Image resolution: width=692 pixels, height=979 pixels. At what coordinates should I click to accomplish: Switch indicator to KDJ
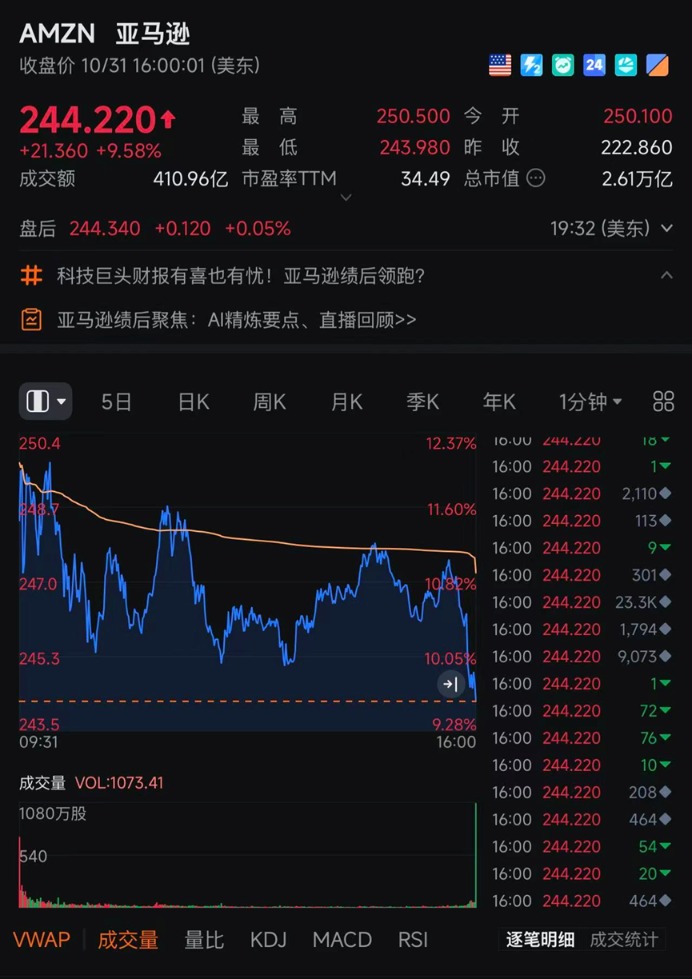[x=268, y=940]
